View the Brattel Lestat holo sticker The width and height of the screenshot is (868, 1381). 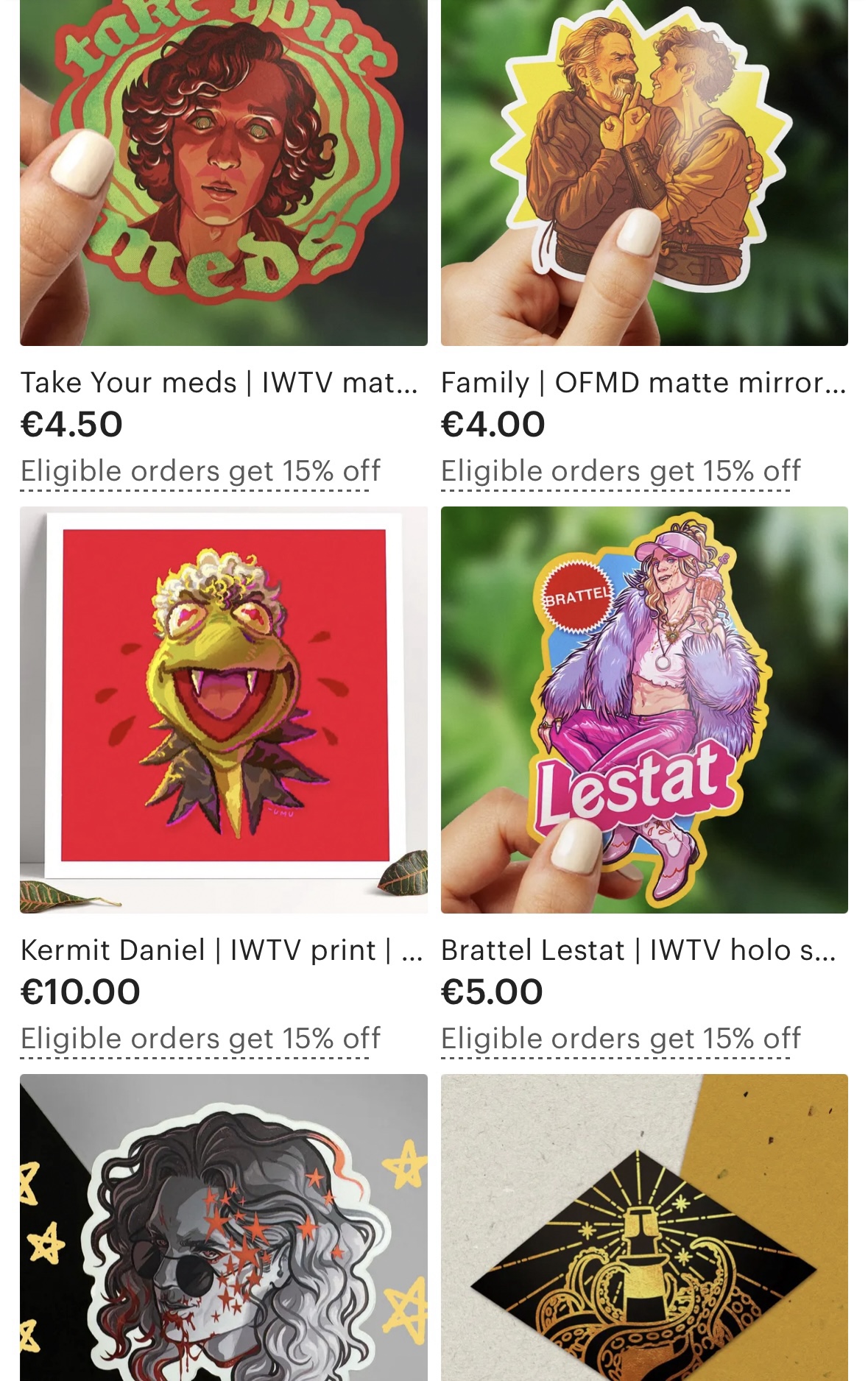tap(644, 710)
